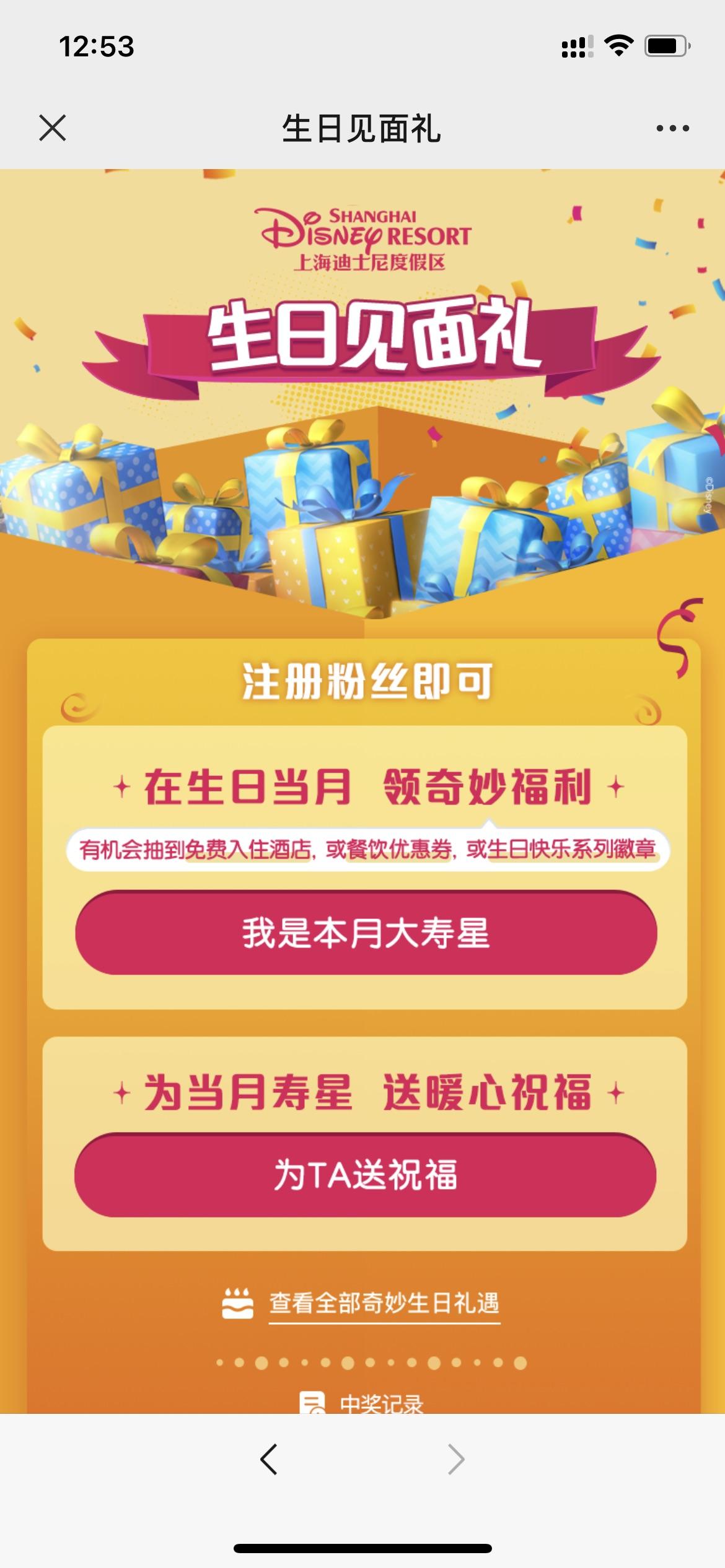Go forward with the browser forward arrow
The height and width of the screenshot is (1568, 725).
(x=455, y=1460)
